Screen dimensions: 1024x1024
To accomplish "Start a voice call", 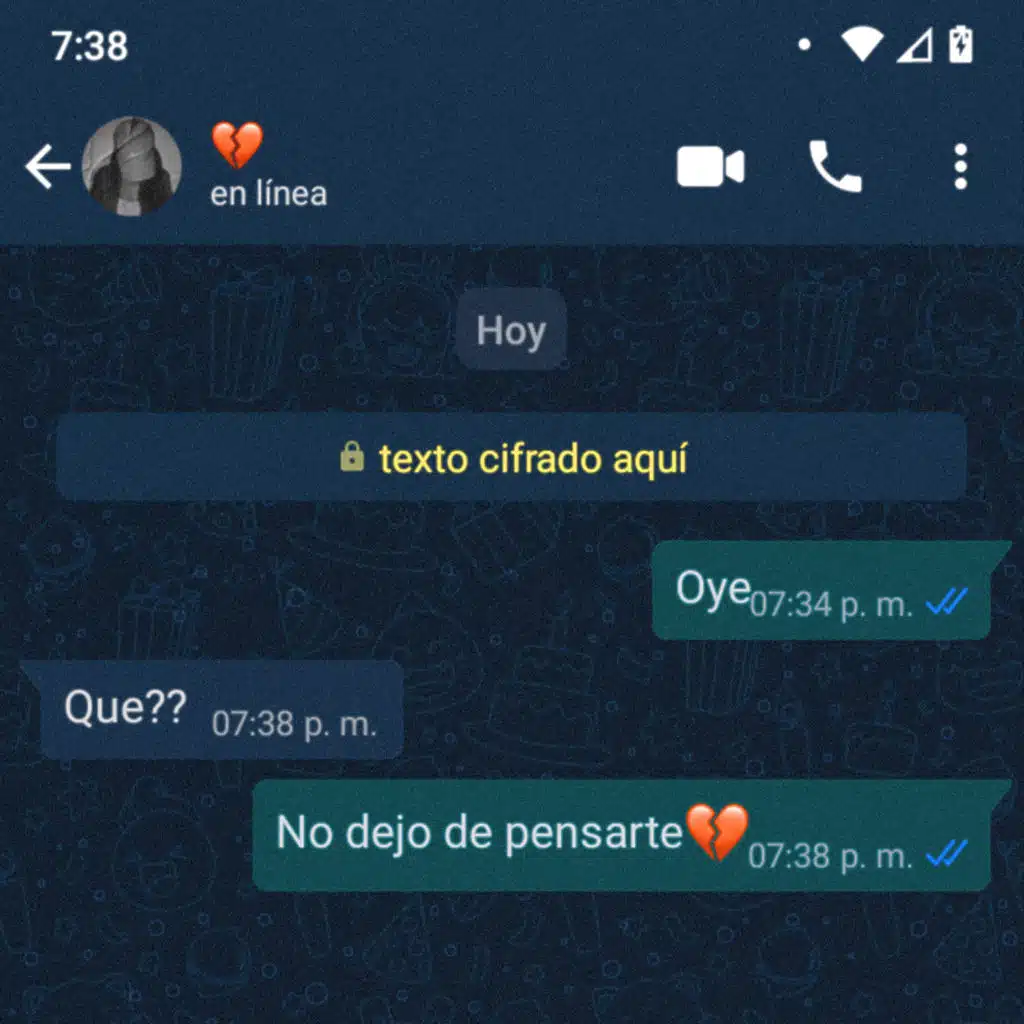I will (x=834, y=167).
